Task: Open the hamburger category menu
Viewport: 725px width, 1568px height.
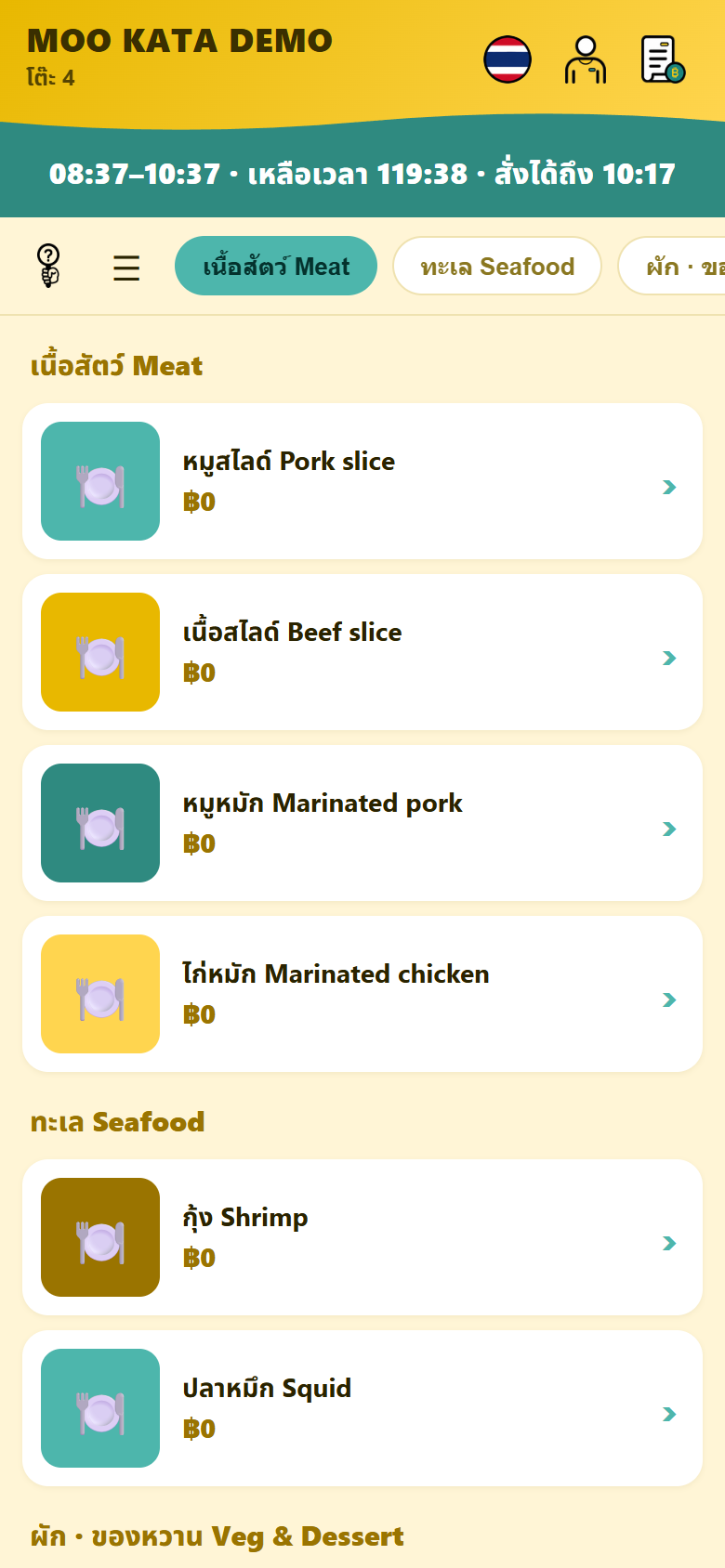Action: click(x=126, y=268)
